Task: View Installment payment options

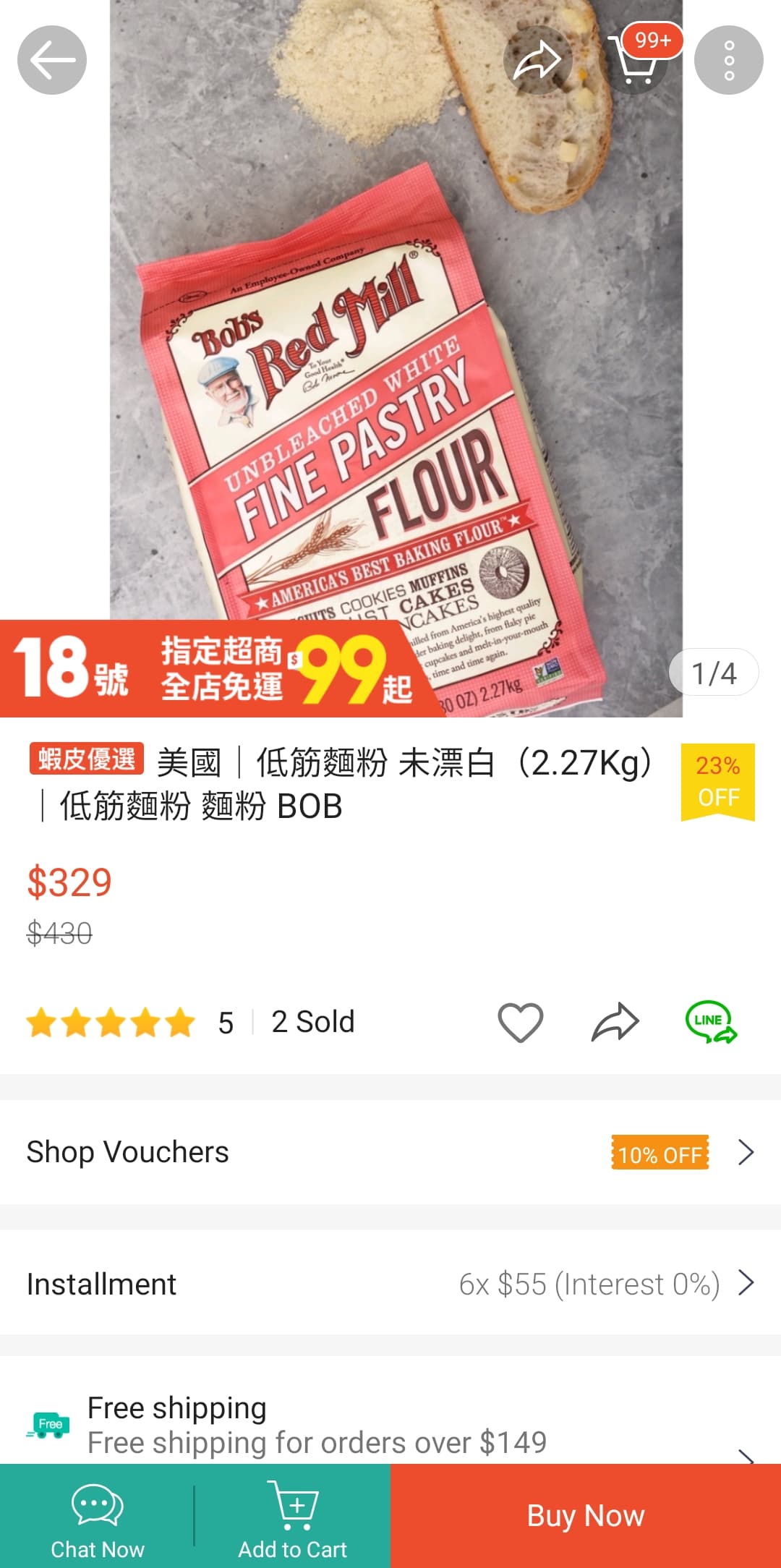Action: [390, 1284]
